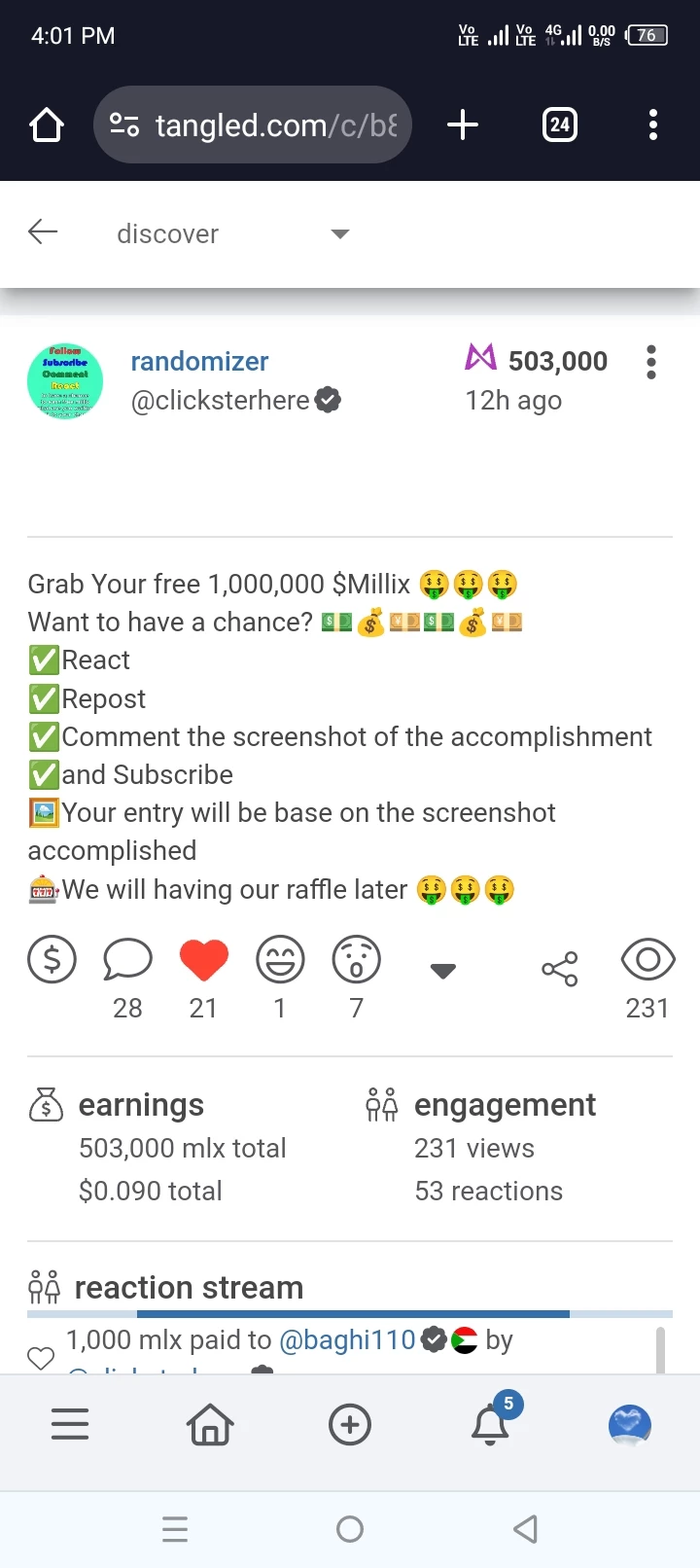Open the notifications bell with 5 alerts

click(491, 1422)
